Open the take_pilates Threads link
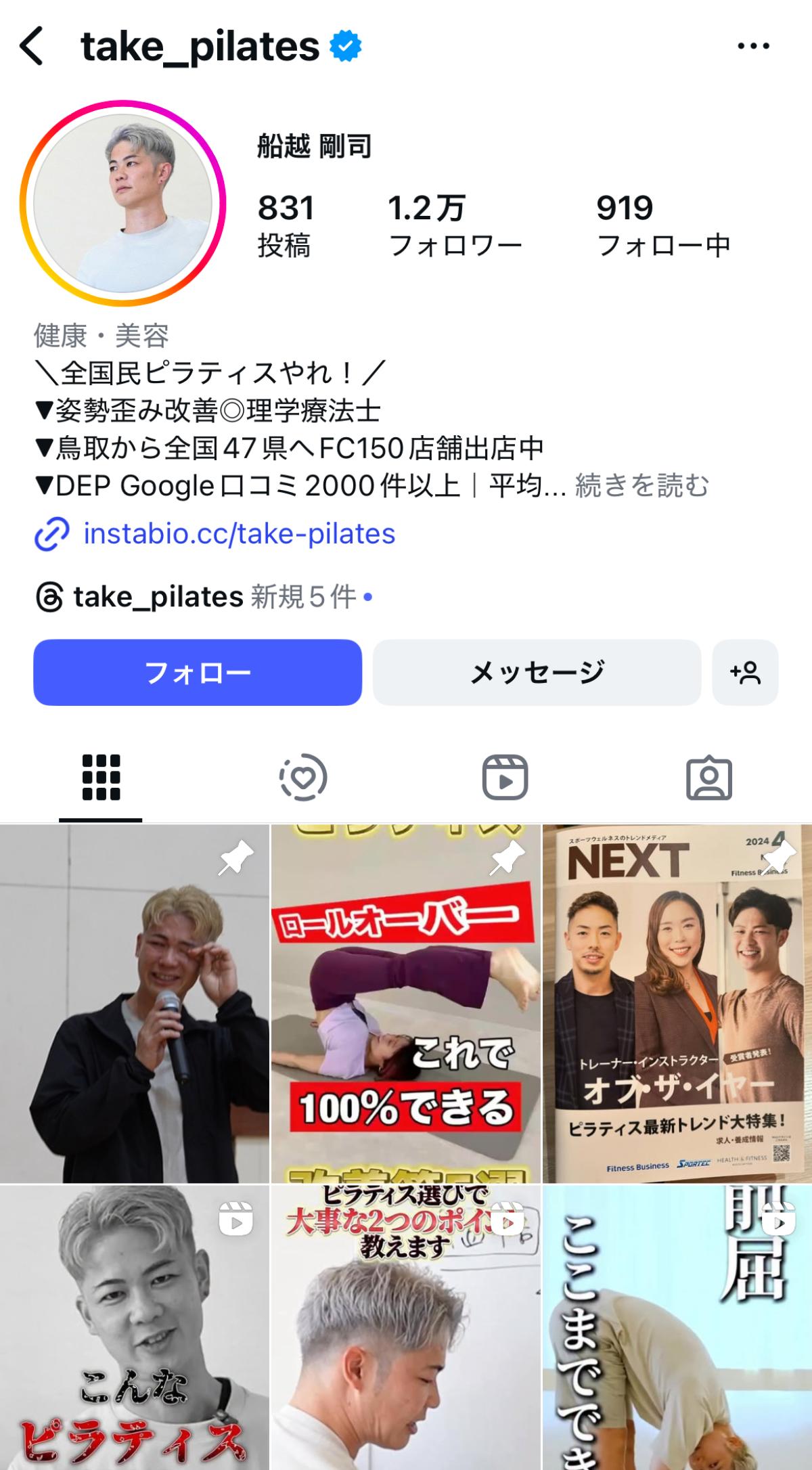 coord(157,597)
